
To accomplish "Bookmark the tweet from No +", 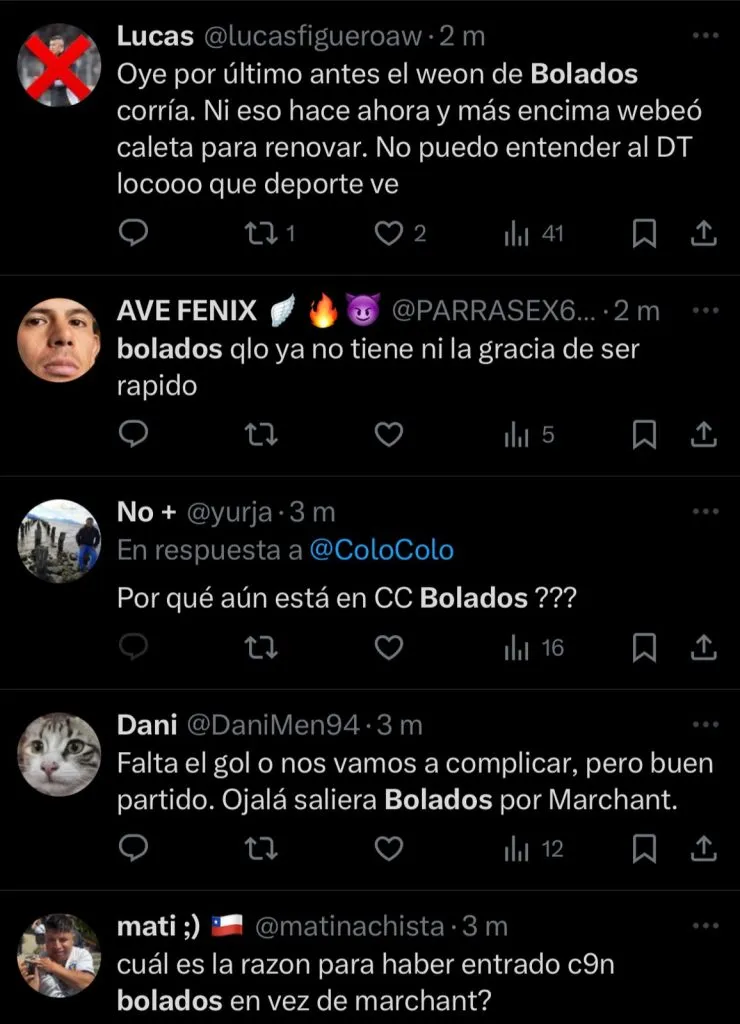I will [645, 648].
